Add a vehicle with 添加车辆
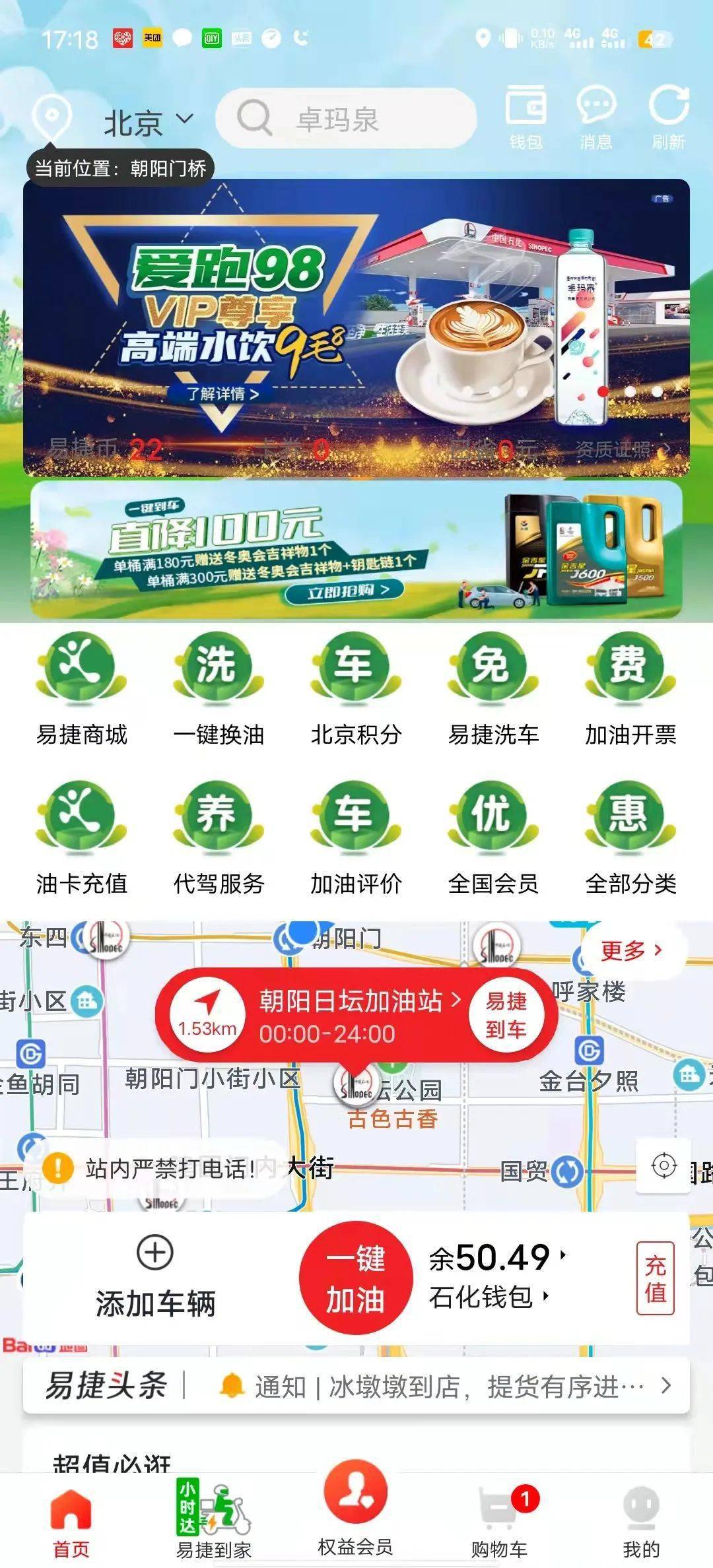 coord(156,1278)
